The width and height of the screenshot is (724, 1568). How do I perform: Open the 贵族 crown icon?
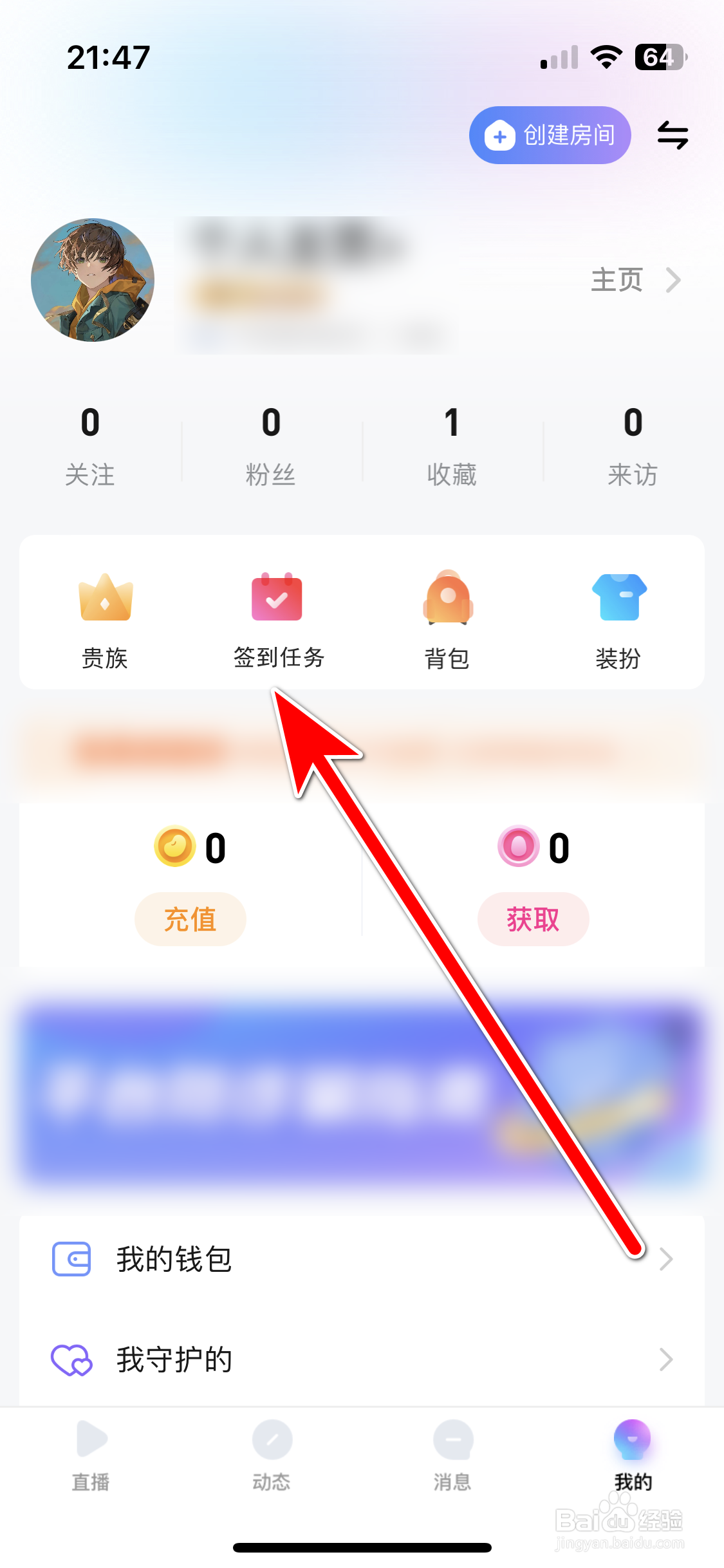pos(106,597)
